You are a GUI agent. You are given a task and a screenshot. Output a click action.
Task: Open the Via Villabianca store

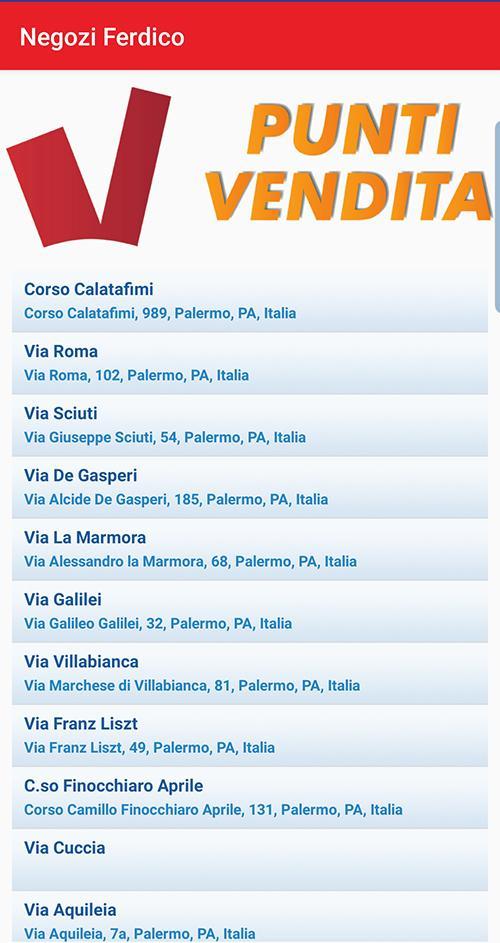tap(250, 673)
